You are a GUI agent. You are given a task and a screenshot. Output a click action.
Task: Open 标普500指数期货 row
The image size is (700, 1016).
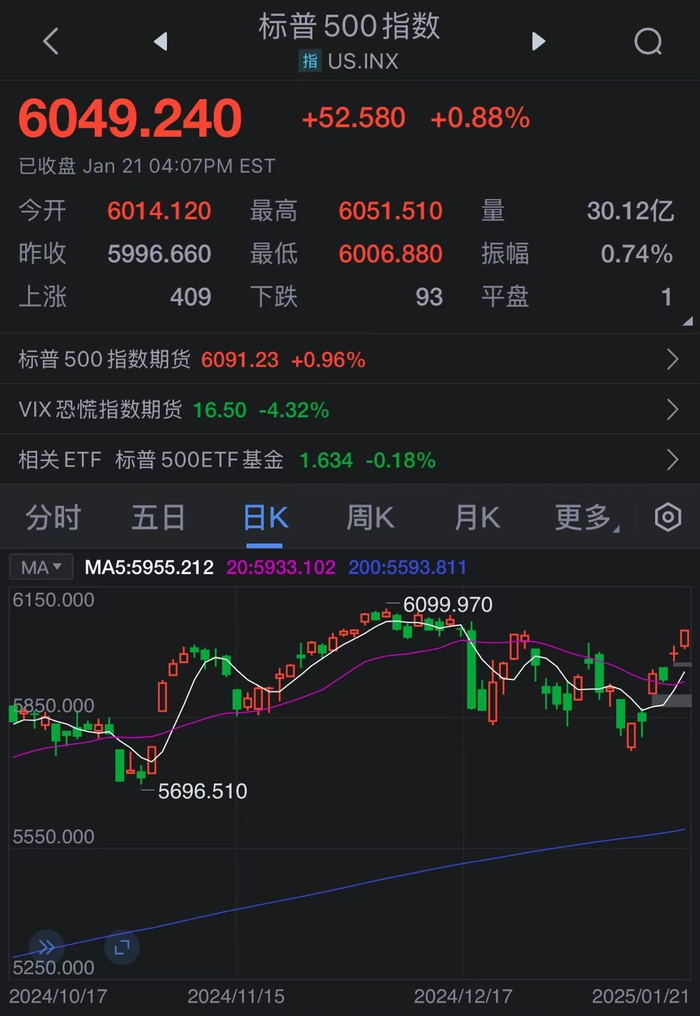coord(350,360)
